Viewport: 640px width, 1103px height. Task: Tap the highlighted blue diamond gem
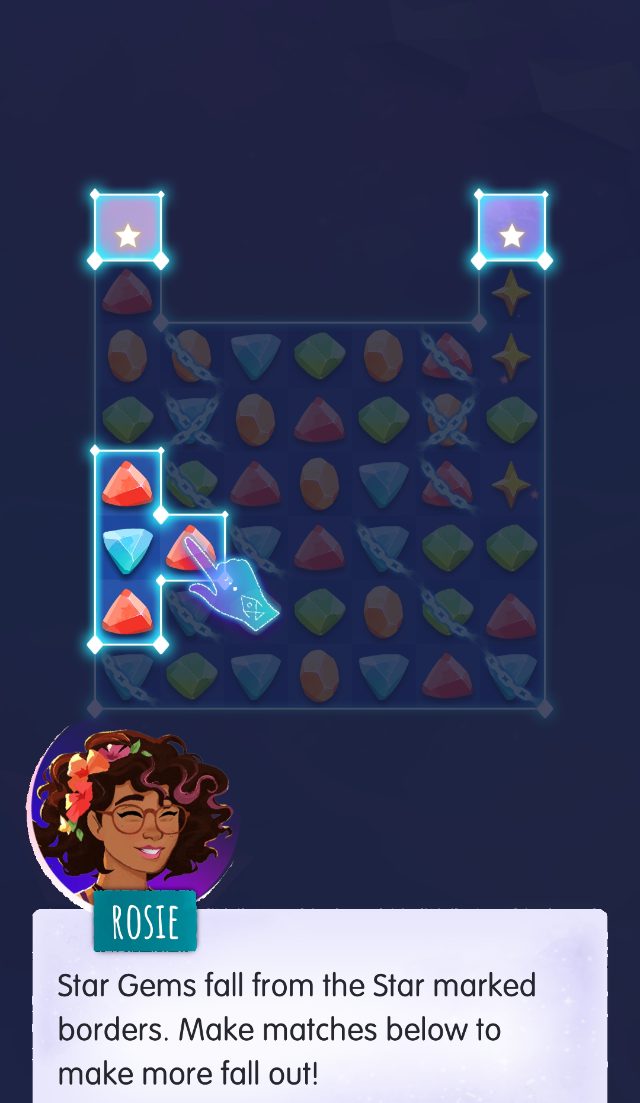coord(128,549)
